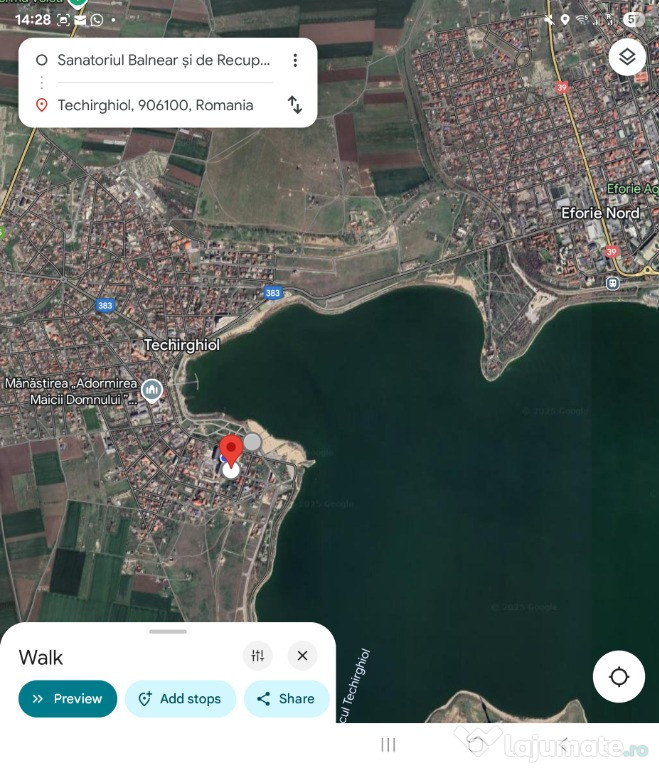The width and height of the screenshot is (659, 768).
Task: Add stops to the route
Action: (180, 699)
